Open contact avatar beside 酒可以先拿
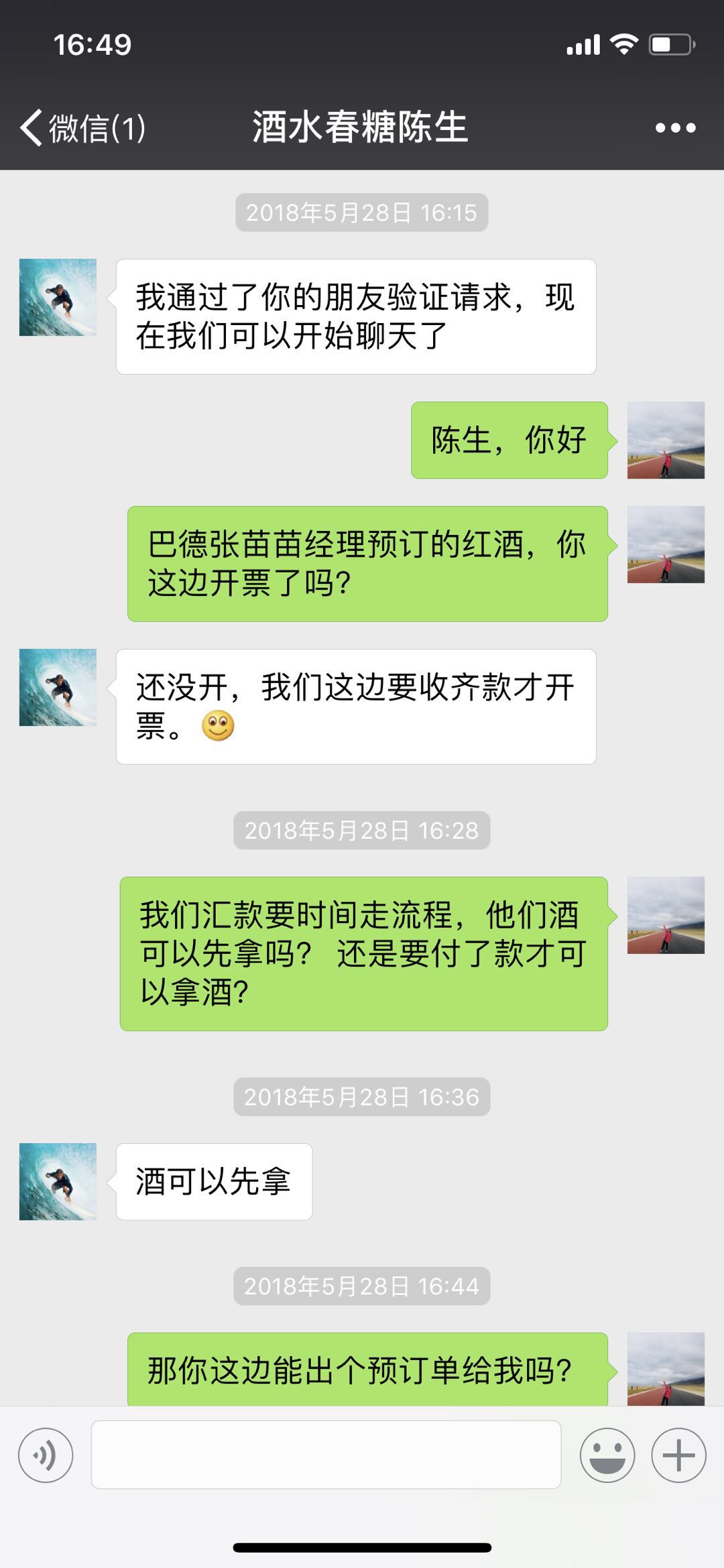Screen dimensions: 724x1568 [58, 1181]
